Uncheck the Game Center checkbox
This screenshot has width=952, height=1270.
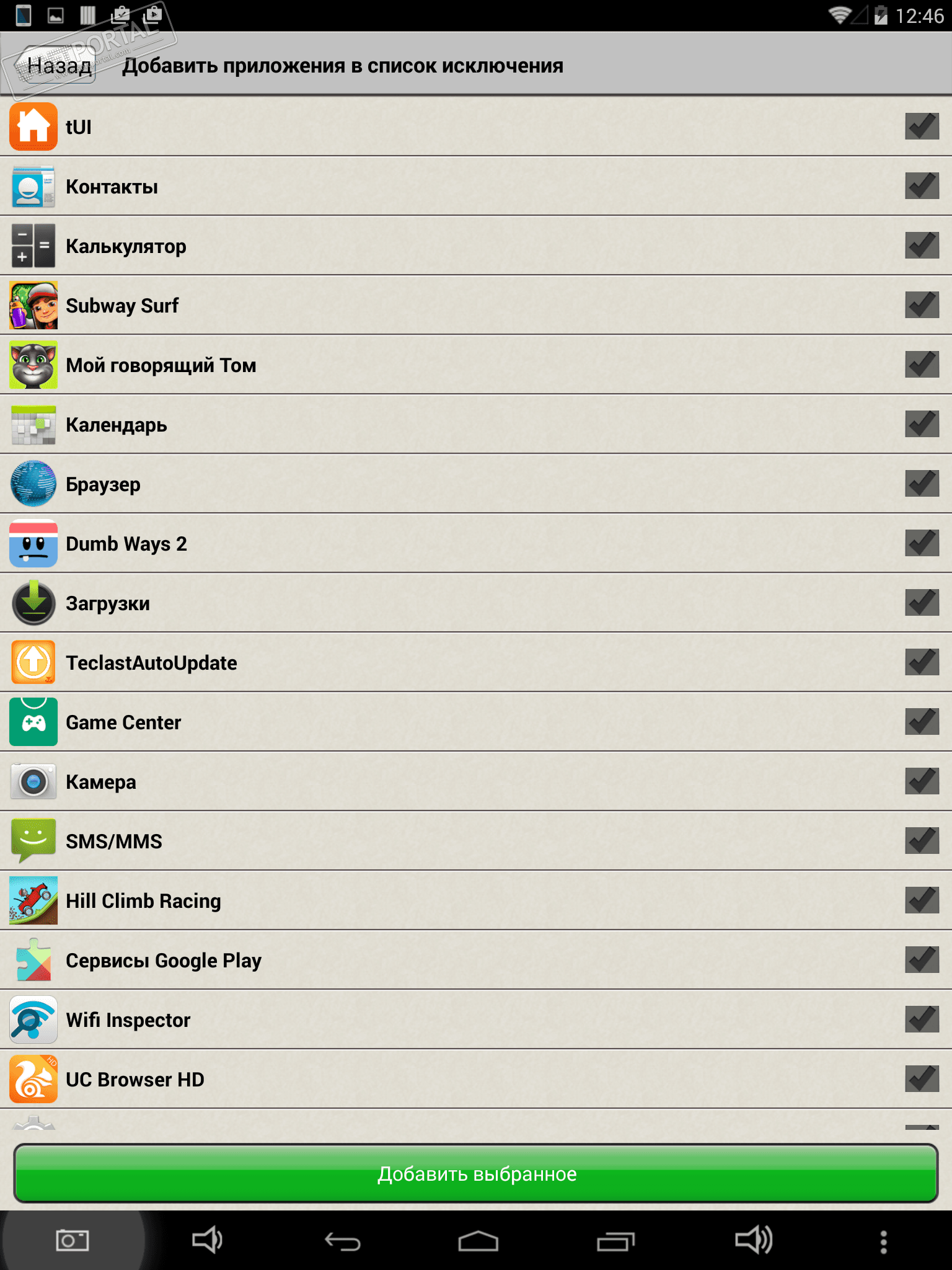click(922, 722)
